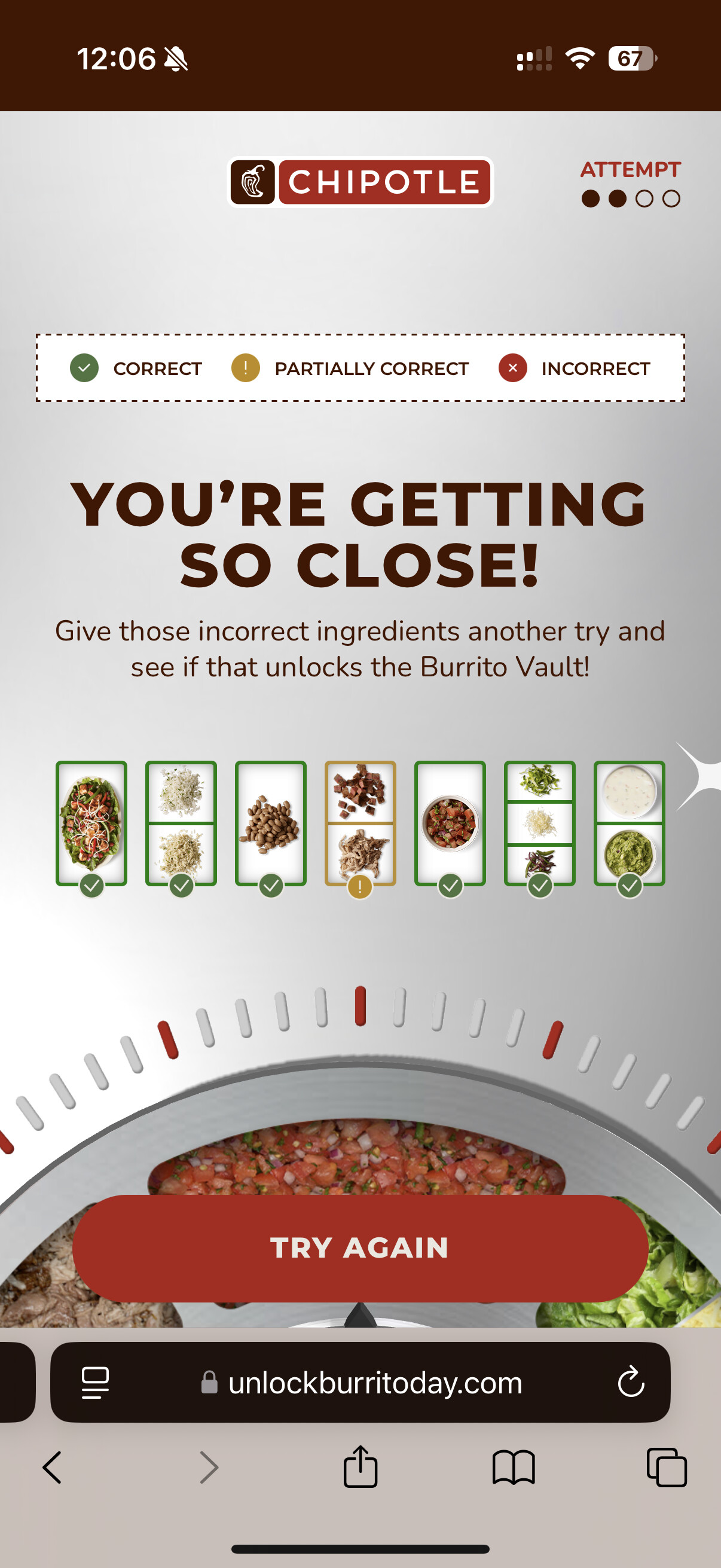The image size is (721, 1568).
Task: Go back to the previous page
Action: (53, 1467)
